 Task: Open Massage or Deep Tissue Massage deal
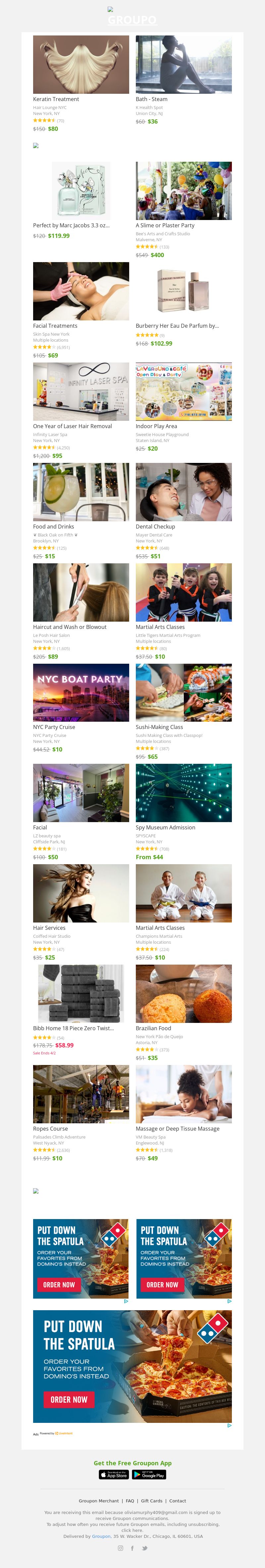tap(184, 1094)
